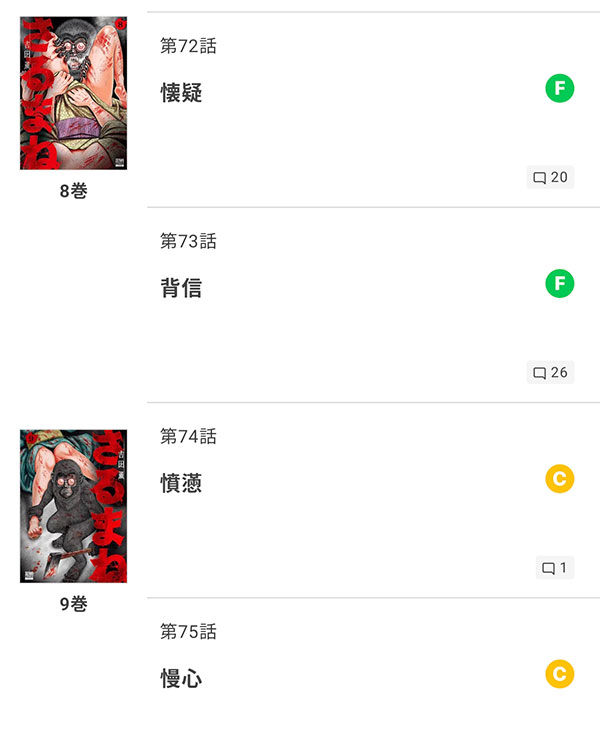Image resolution: width=600 pixels, height=750 pixels.
Task: Open chapter 74 憤懣
Action: pyautogui.click(x=181, y=483)
